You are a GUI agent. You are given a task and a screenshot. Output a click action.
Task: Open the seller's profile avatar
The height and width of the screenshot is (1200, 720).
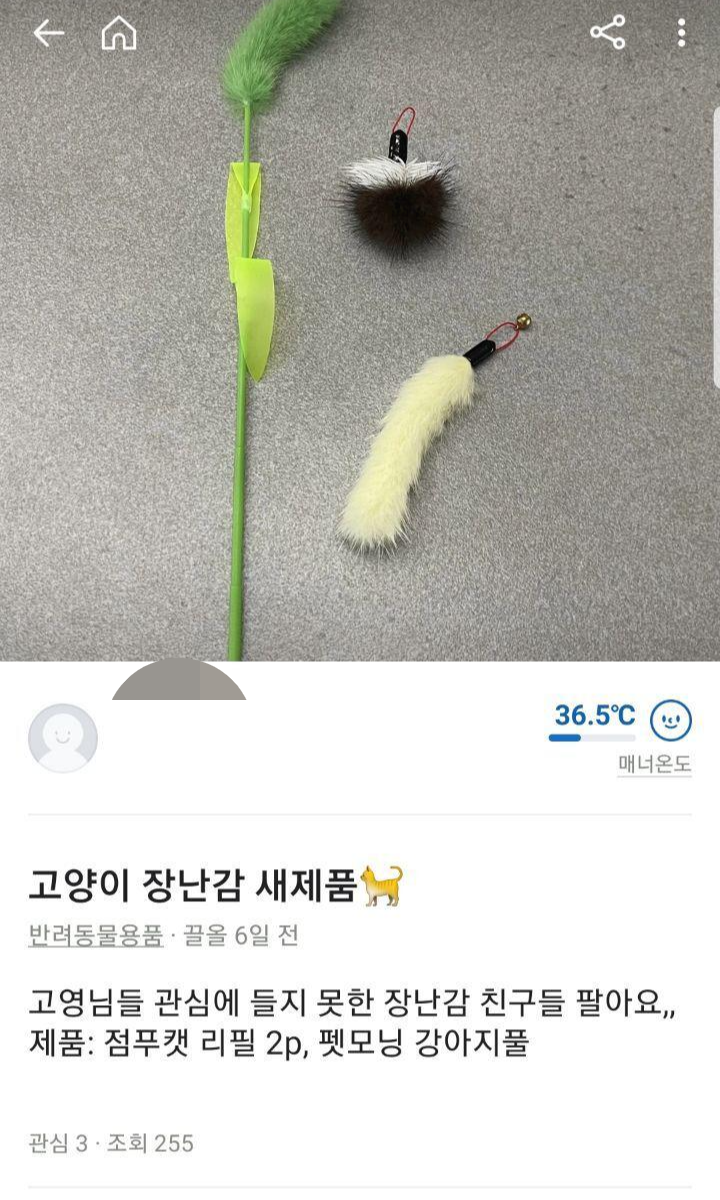[63, 738]
